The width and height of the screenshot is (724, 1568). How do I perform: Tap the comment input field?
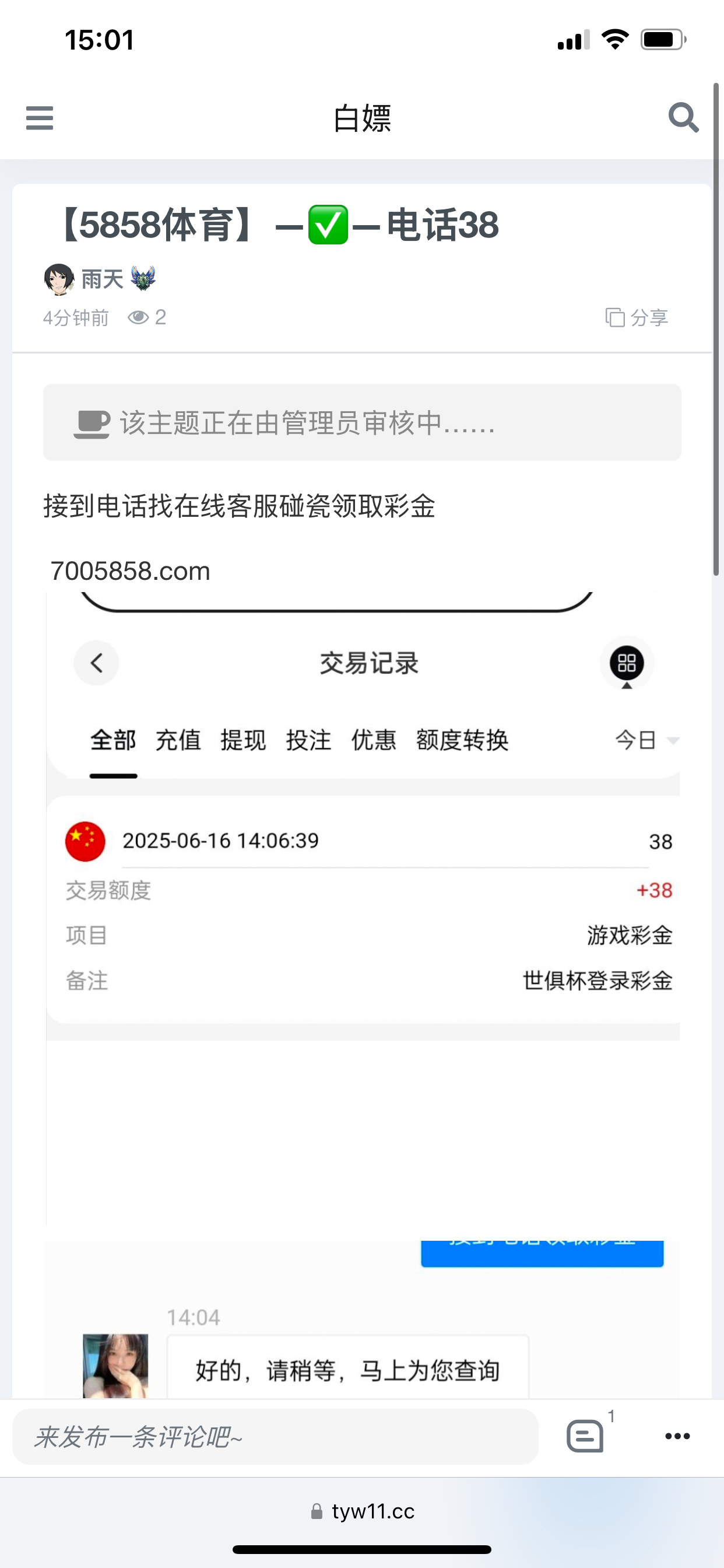275,1438
